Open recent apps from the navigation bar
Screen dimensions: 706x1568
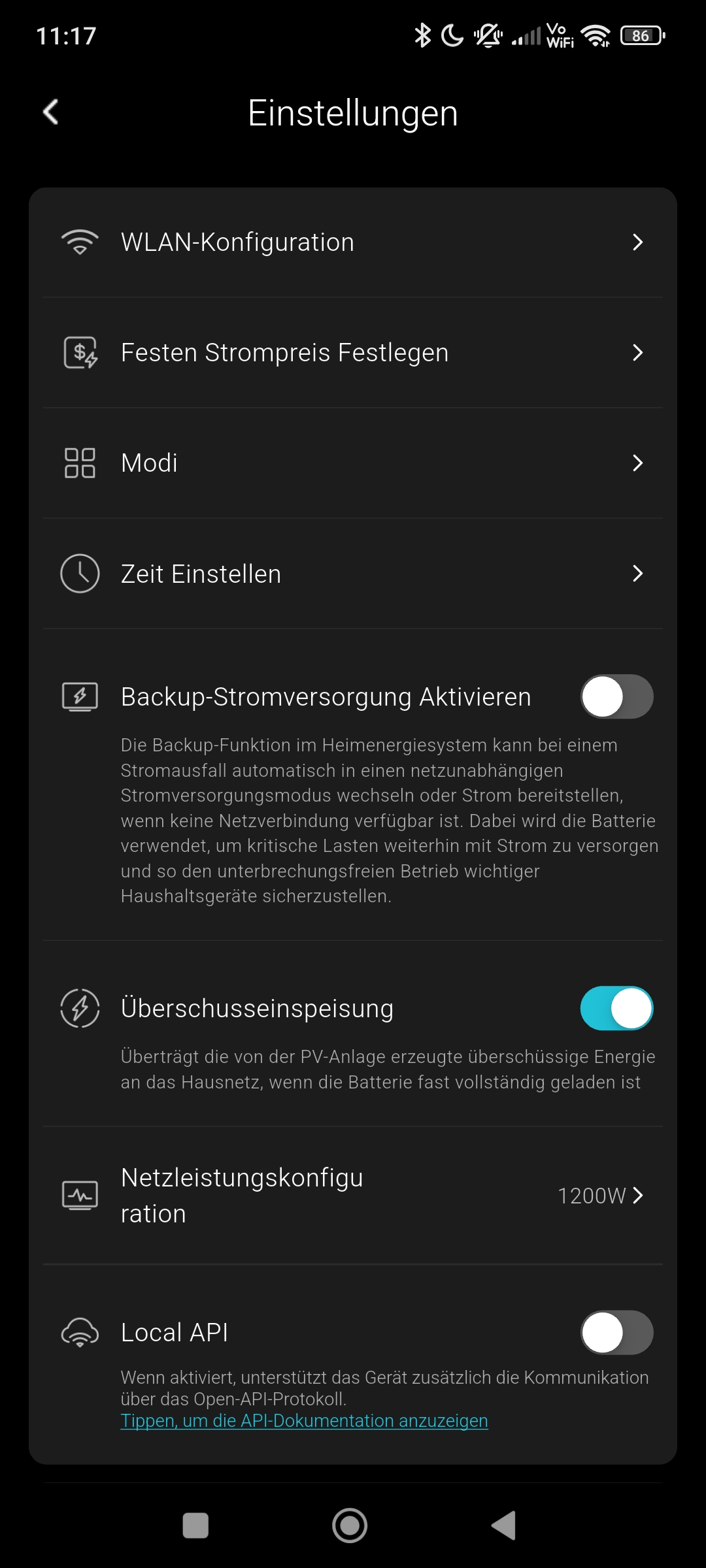coord(195,1526)
